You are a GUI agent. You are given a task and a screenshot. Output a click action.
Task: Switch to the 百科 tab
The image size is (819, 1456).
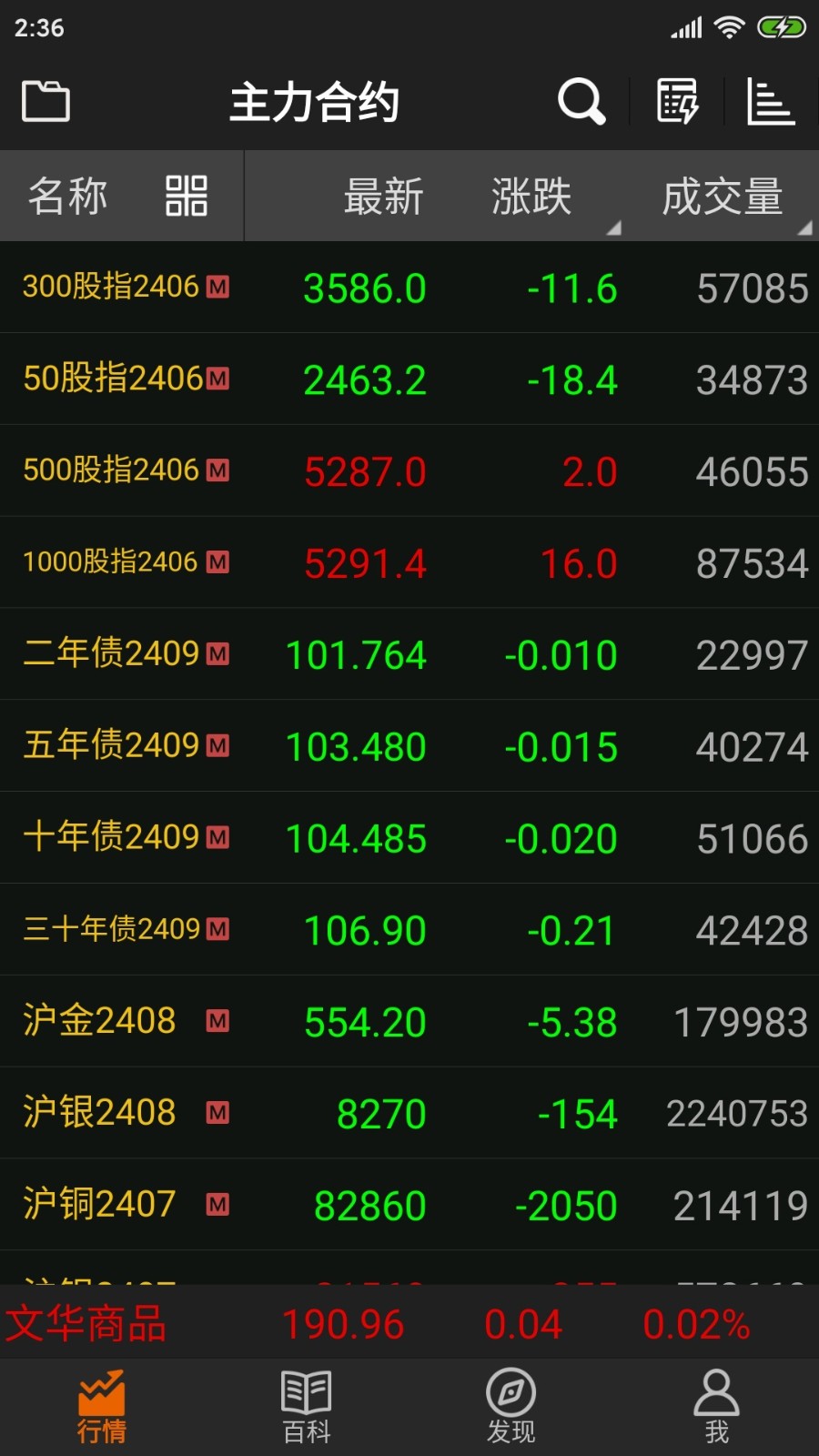click(307, 1407)
